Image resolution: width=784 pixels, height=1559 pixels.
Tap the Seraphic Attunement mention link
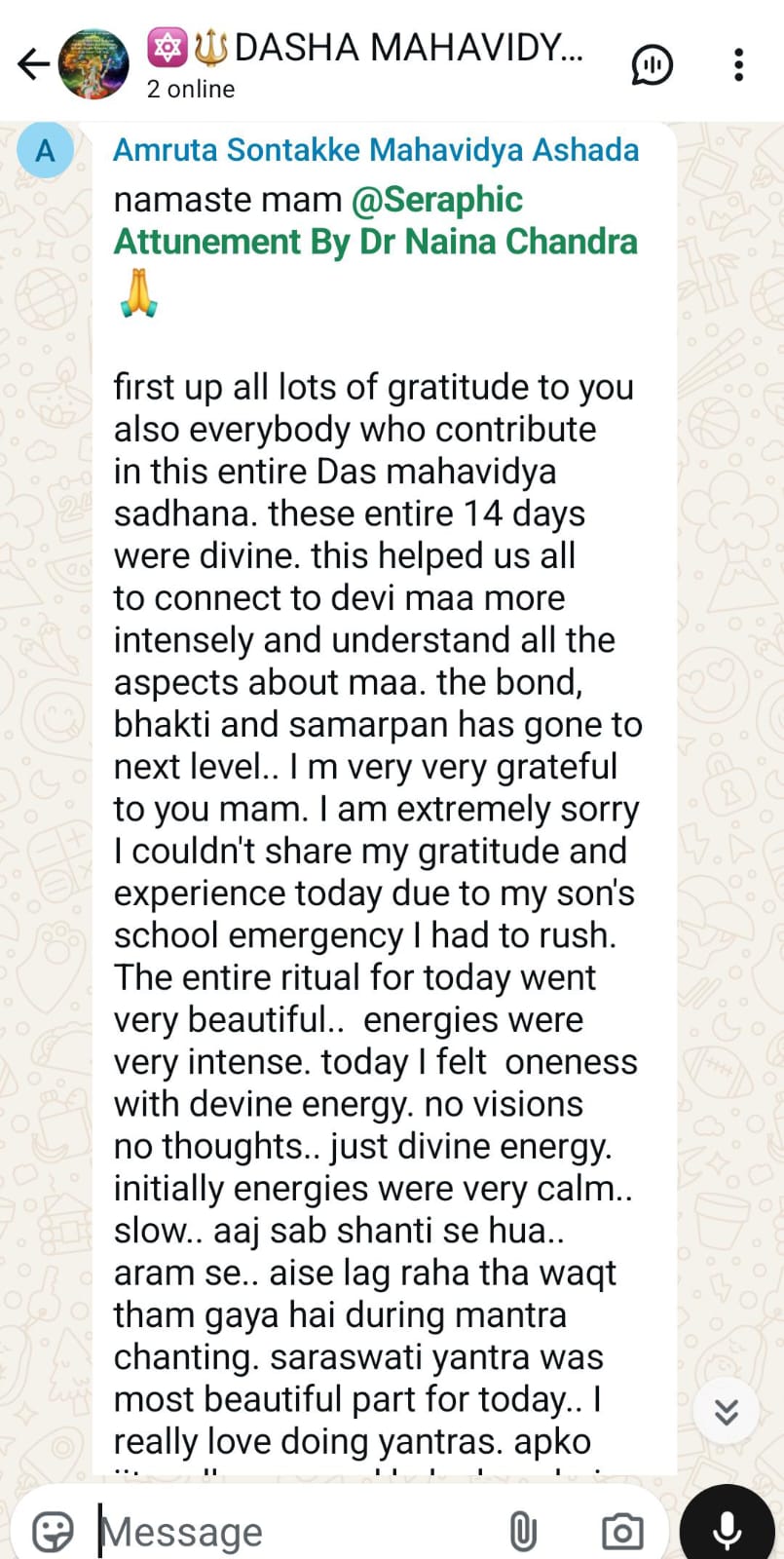point(375,220)
